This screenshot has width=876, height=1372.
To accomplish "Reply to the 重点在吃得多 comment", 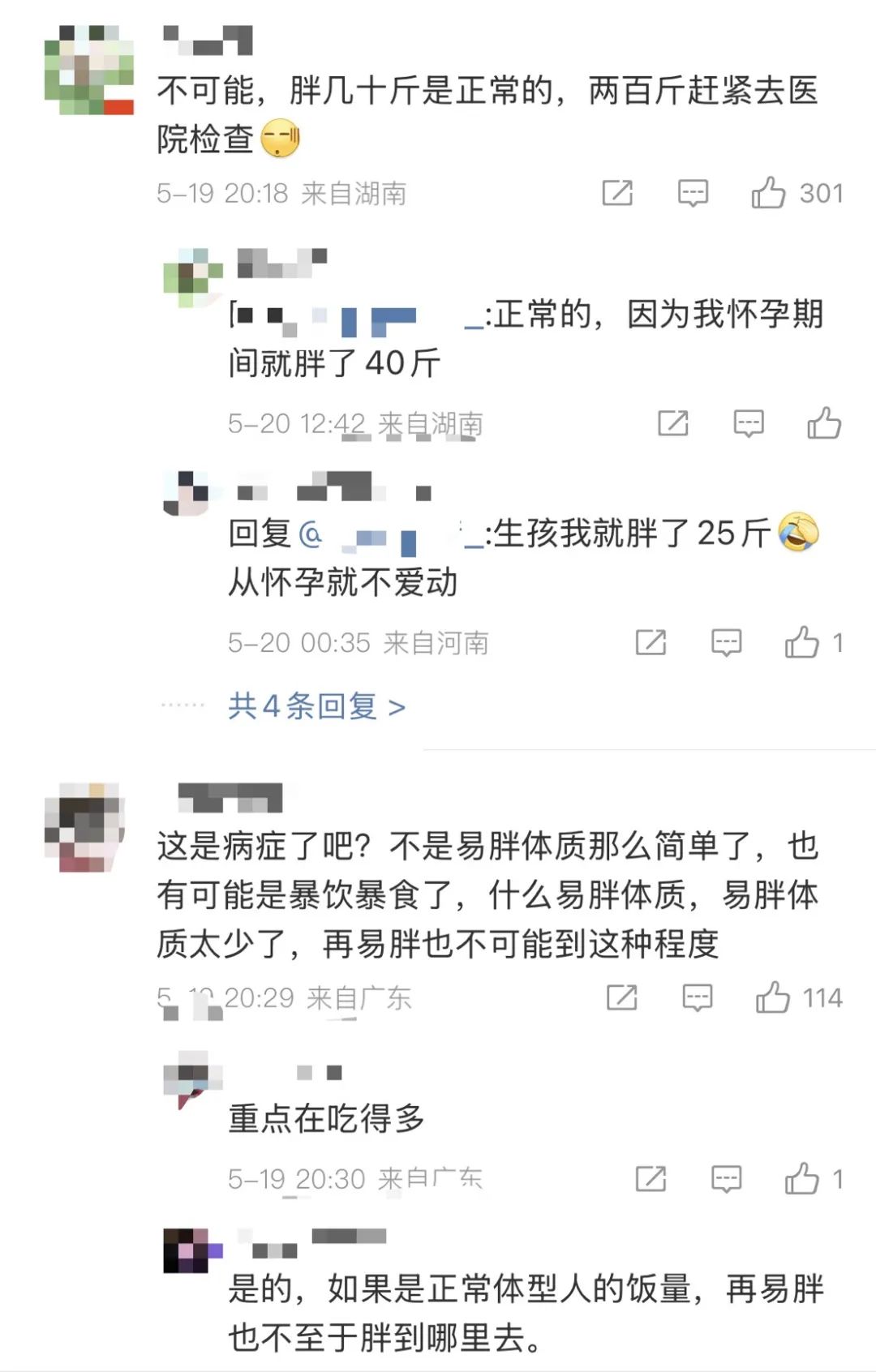I will click(726, 1179).
